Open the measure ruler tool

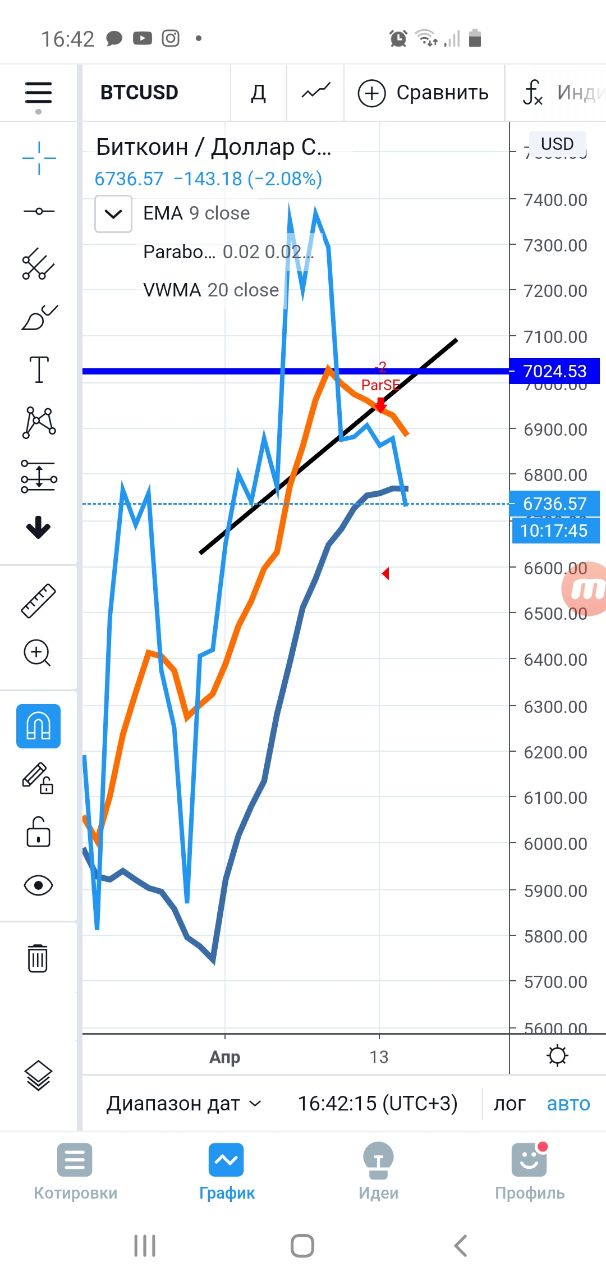(38, 601)
